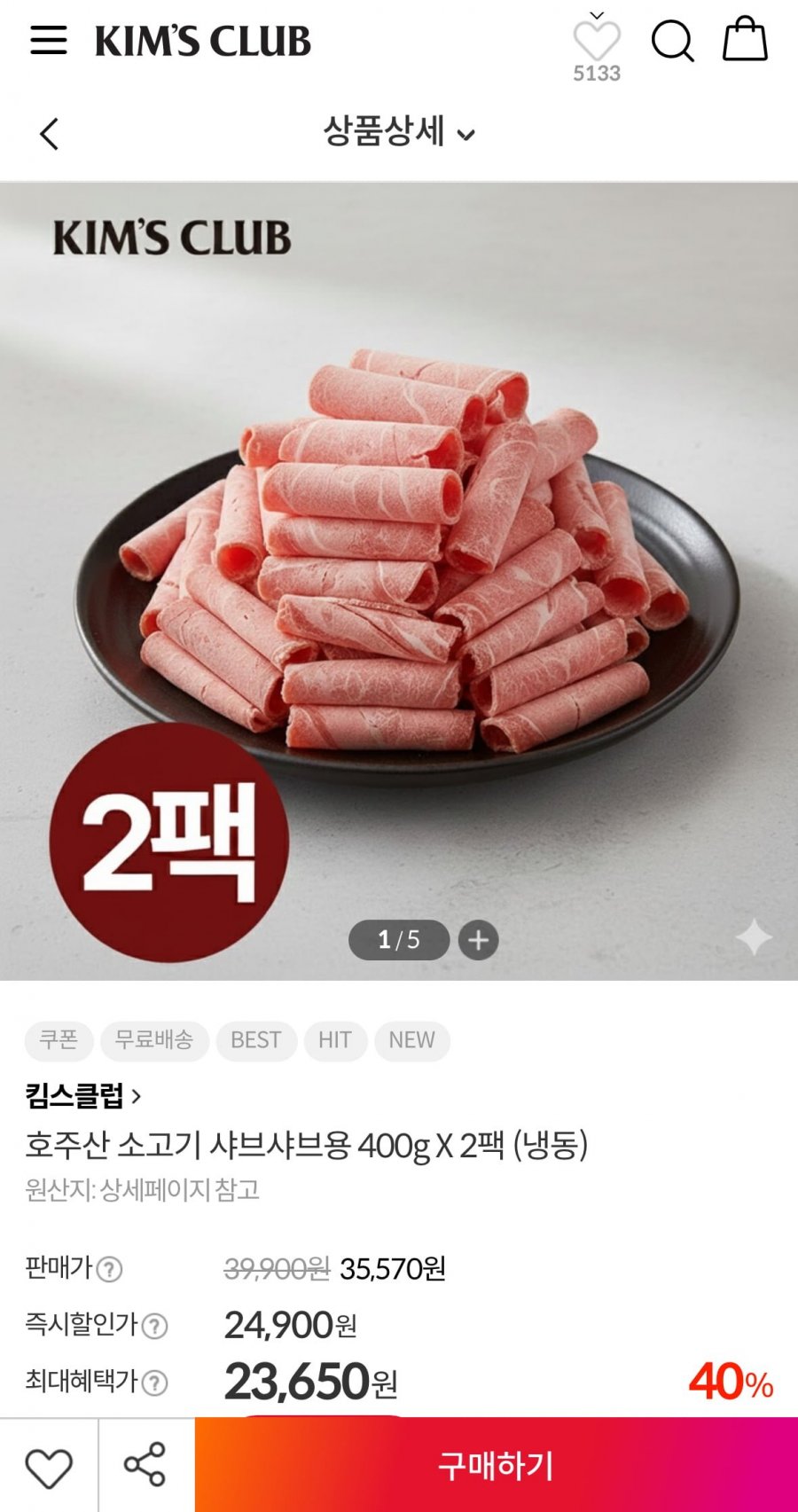The height and width of the screenshot is (1512, 798).
Task: Open the 킴스클럽 brand link
Action: click(x=83, y=1096)
